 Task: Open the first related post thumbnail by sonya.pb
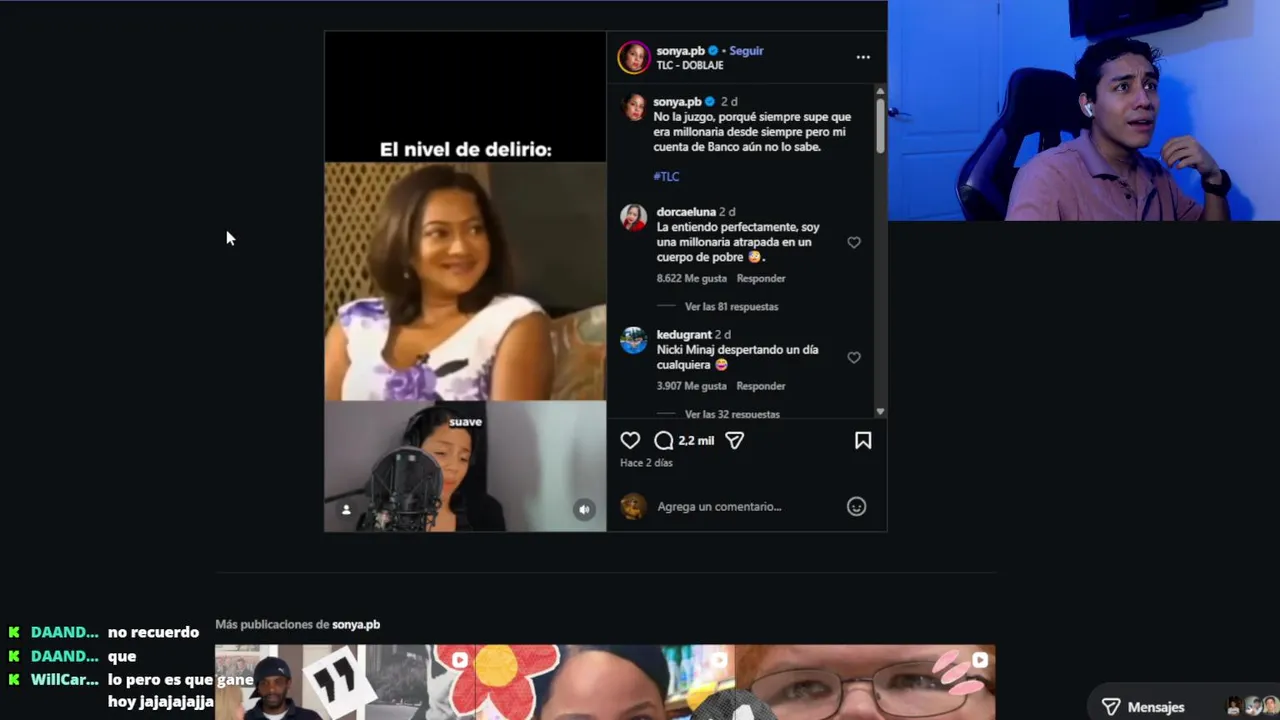pyautogui.click(x=345, y=682)
